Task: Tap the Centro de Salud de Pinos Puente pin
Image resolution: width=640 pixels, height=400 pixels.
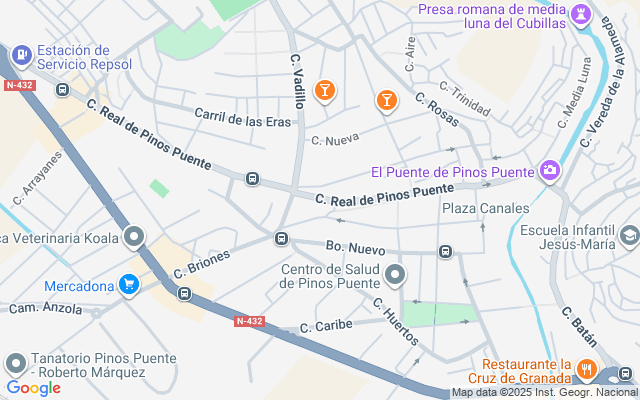Action: 396,274
